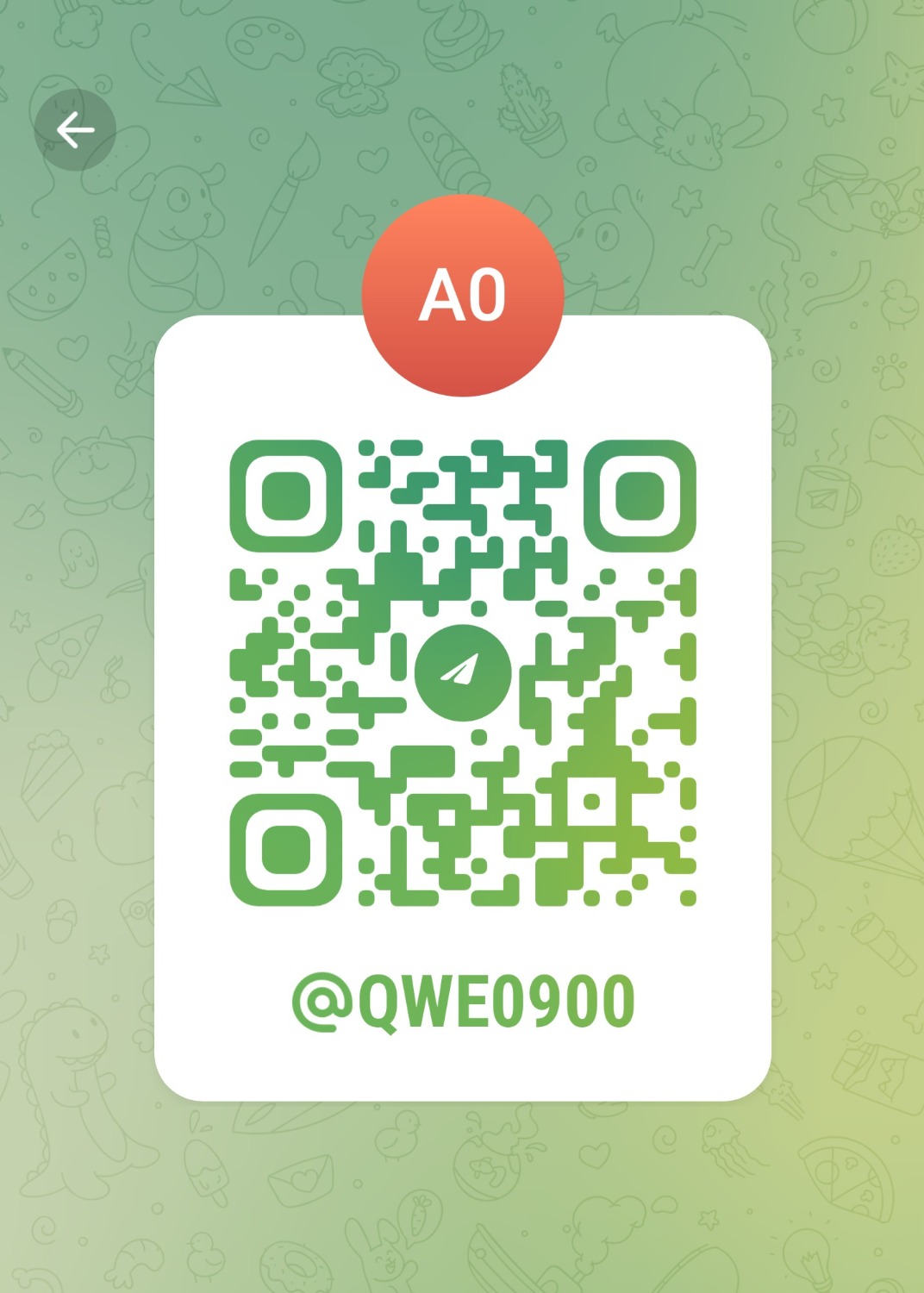
Task: Go back using the arrow button
Action: click(75, 130)
